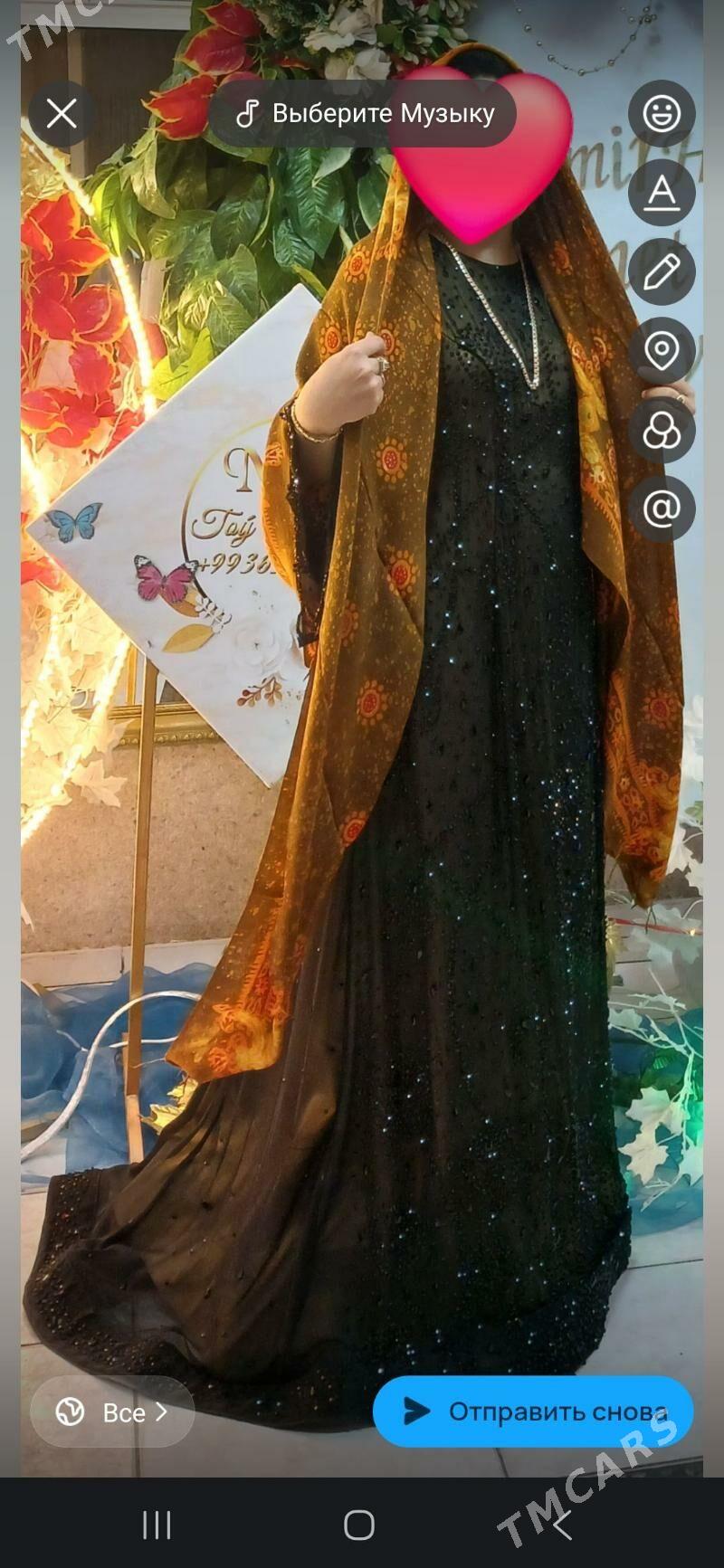Image resolution: width=724 pixels, height=1568 pixels.
Task: Open the Выберите Музыку music picker
Action: tap(364, 114)
